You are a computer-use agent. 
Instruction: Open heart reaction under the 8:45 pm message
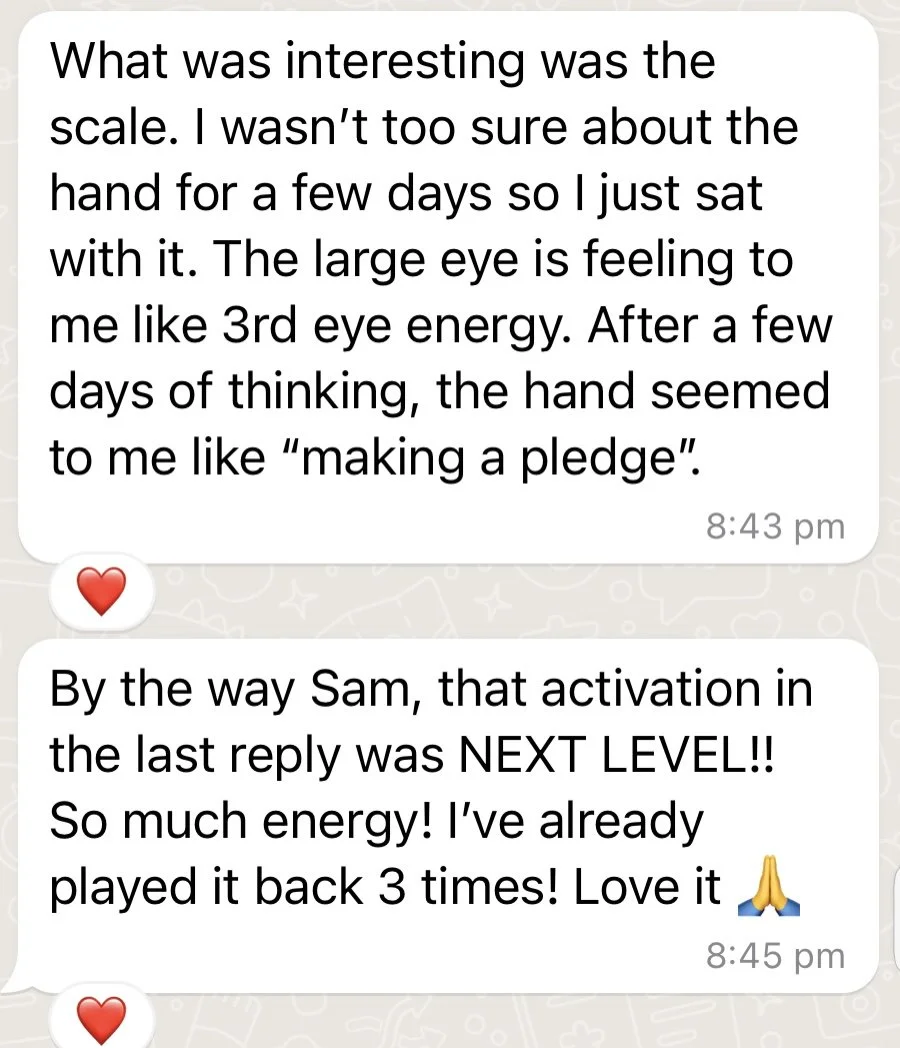102,1020
